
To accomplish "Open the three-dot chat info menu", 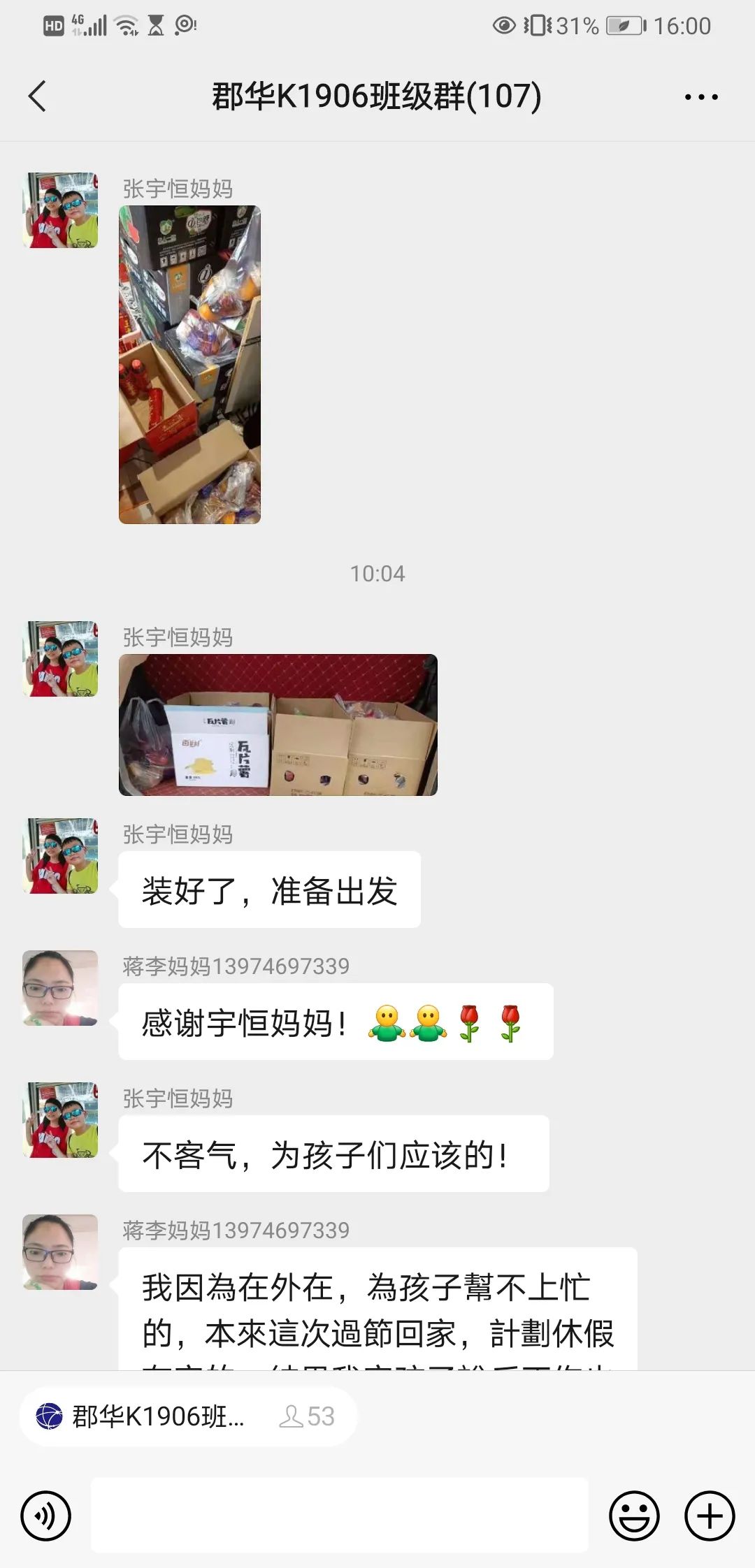I will point(701,97).
